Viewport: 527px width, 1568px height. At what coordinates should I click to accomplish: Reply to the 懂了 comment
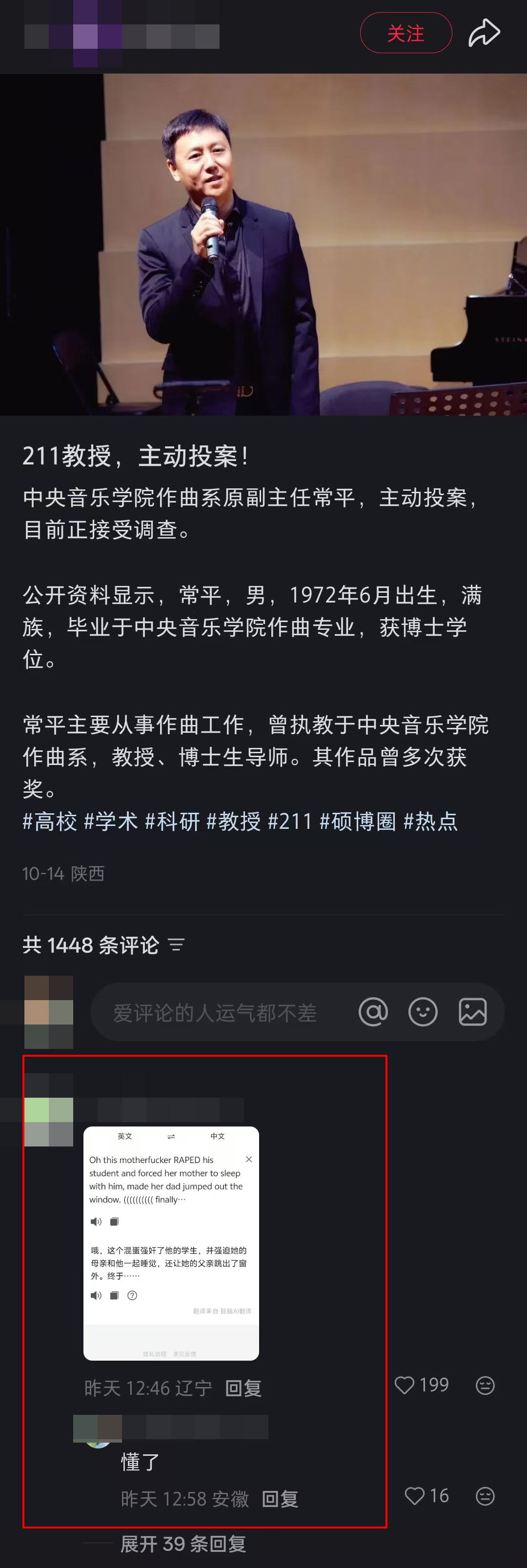coord(280,1499)
